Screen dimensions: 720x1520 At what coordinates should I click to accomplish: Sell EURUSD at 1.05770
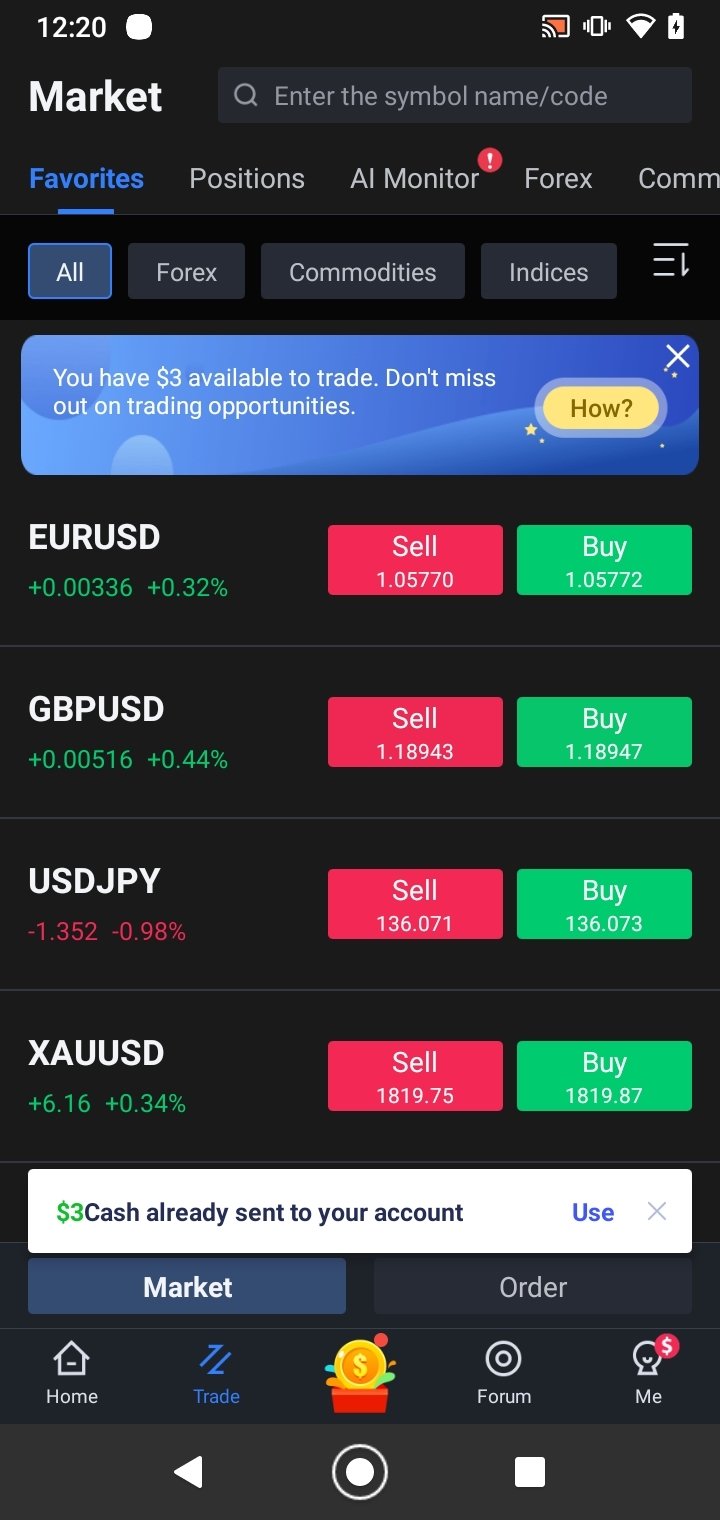tap(415, 560)
